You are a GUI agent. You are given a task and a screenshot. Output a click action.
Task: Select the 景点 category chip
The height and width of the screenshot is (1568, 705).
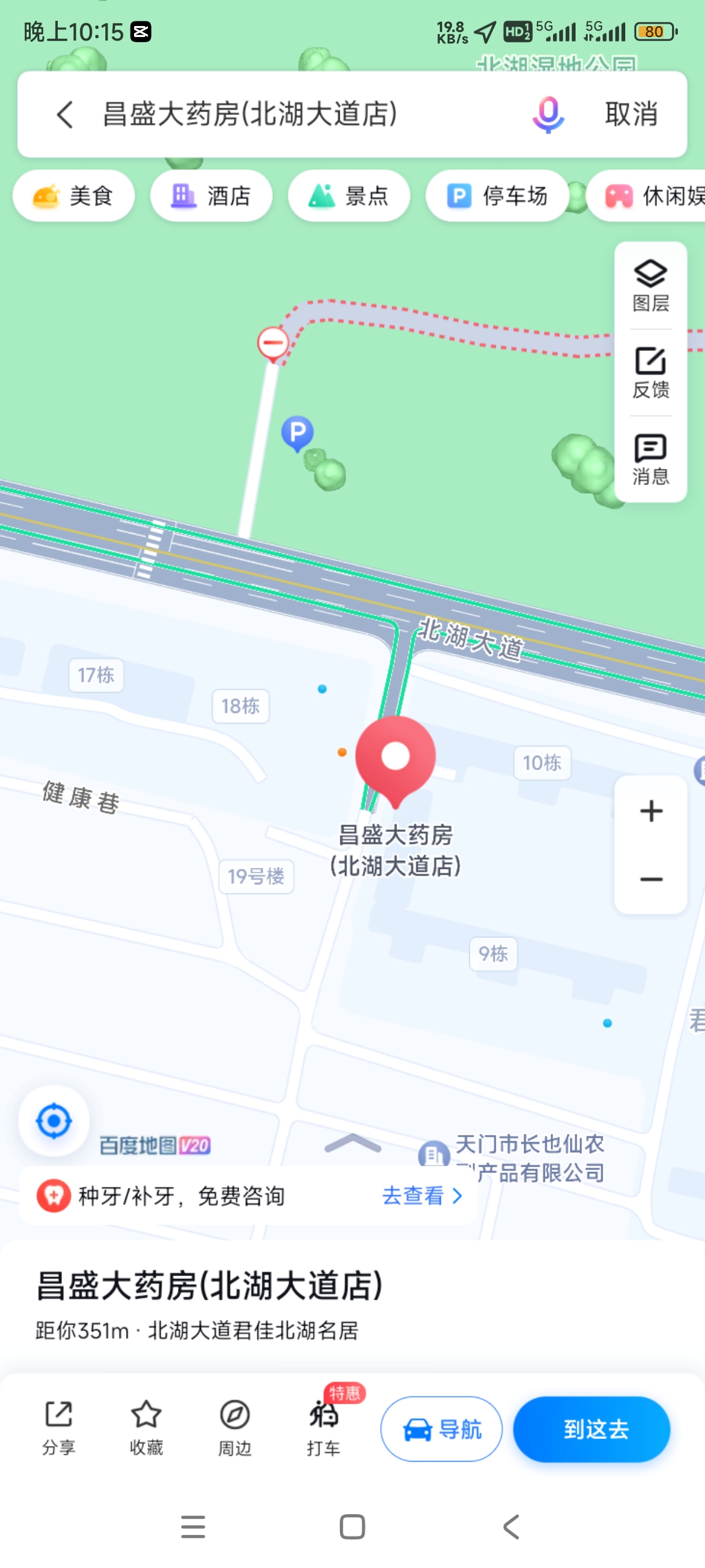[x=348, y=196]
